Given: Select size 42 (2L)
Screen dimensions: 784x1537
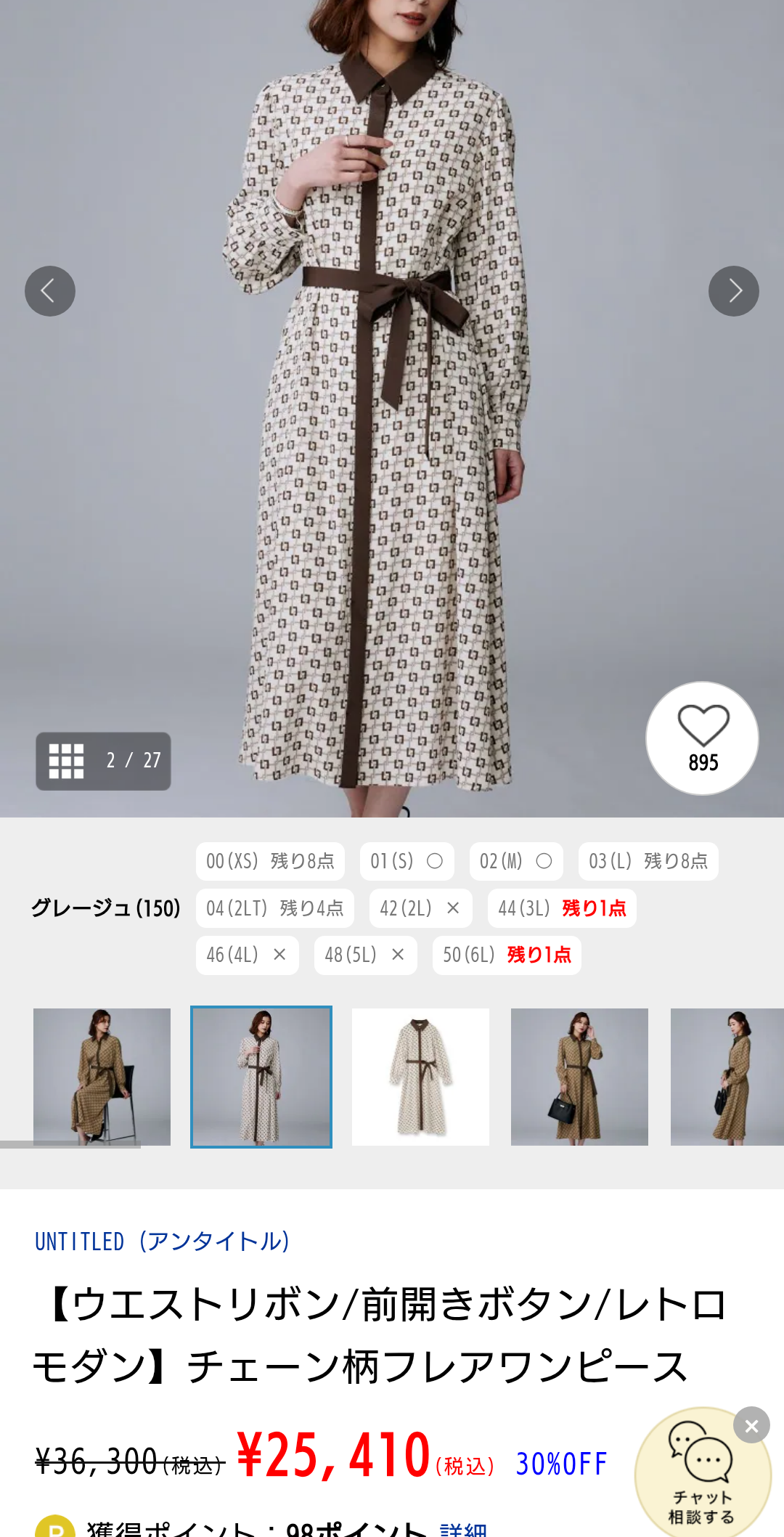Looking at the screenshot, I should point(420,908).
